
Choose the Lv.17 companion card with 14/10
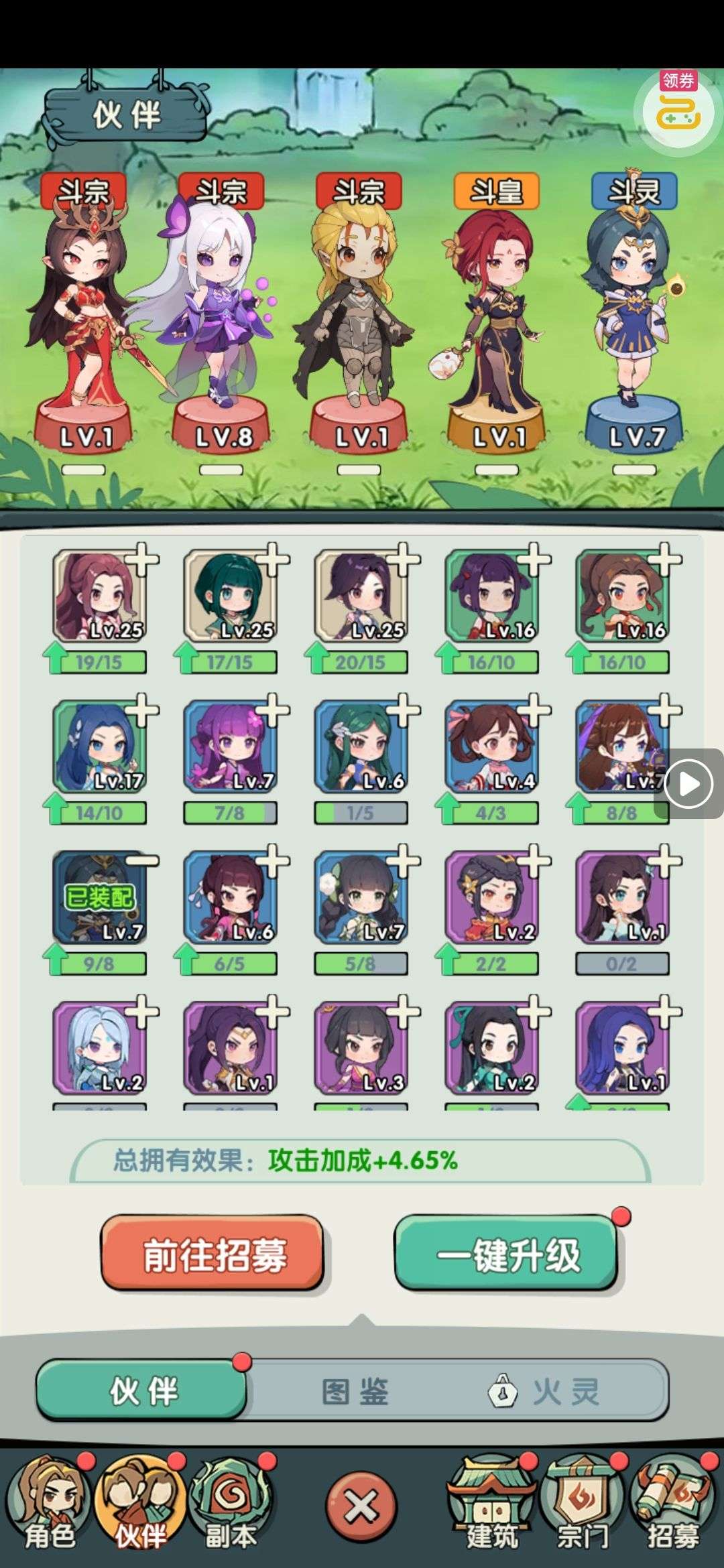pyautogui.click(x=99, y=746)
